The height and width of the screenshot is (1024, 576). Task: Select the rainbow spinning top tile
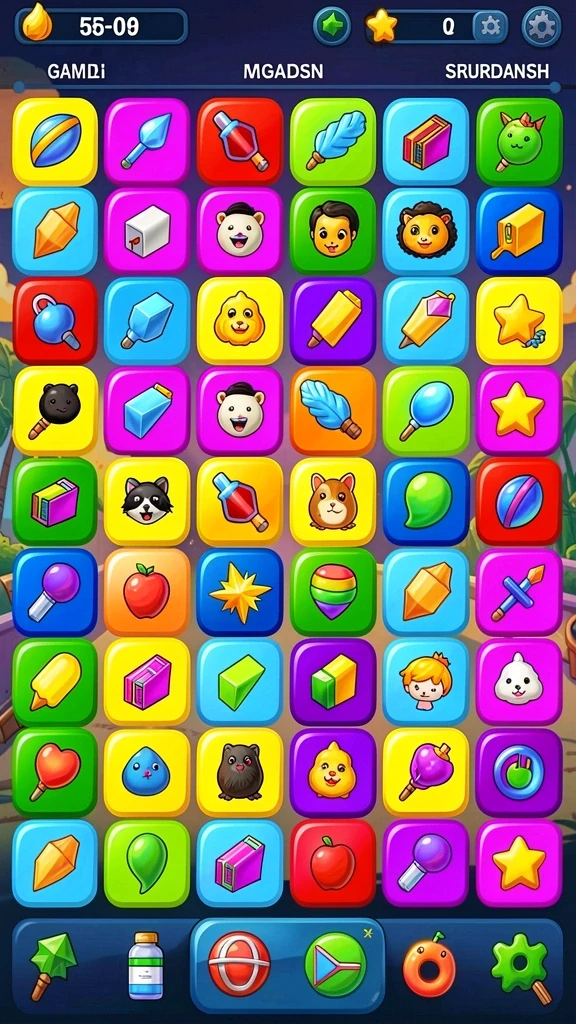[x=333, y=592]
